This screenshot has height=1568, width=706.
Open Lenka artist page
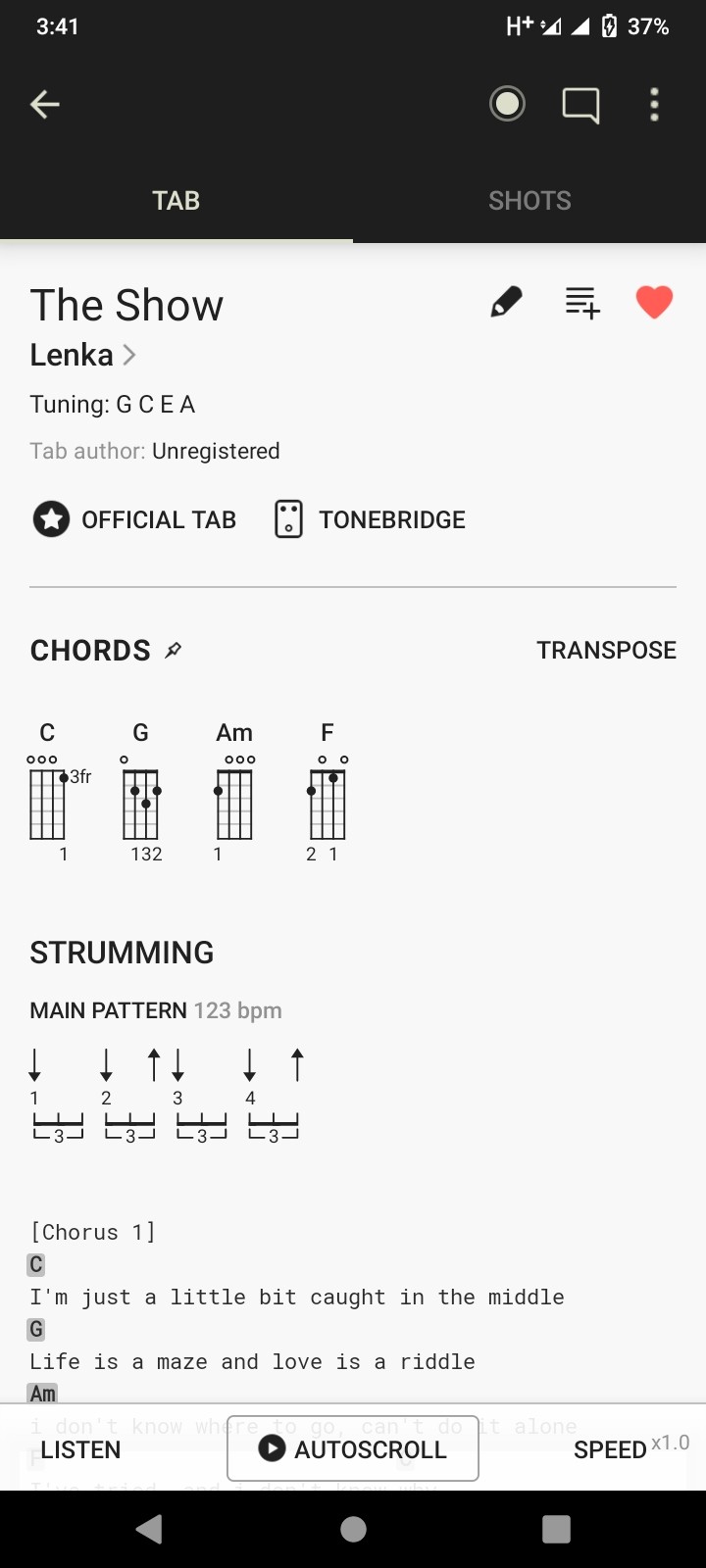[83, 355]
